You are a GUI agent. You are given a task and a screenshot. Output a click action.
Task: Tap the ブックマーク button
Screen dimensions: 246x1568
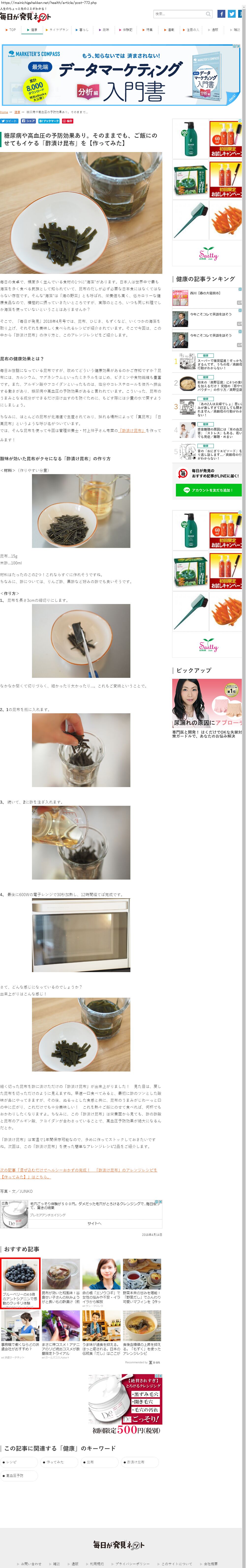pyautogui.click(x=49, y=121)
